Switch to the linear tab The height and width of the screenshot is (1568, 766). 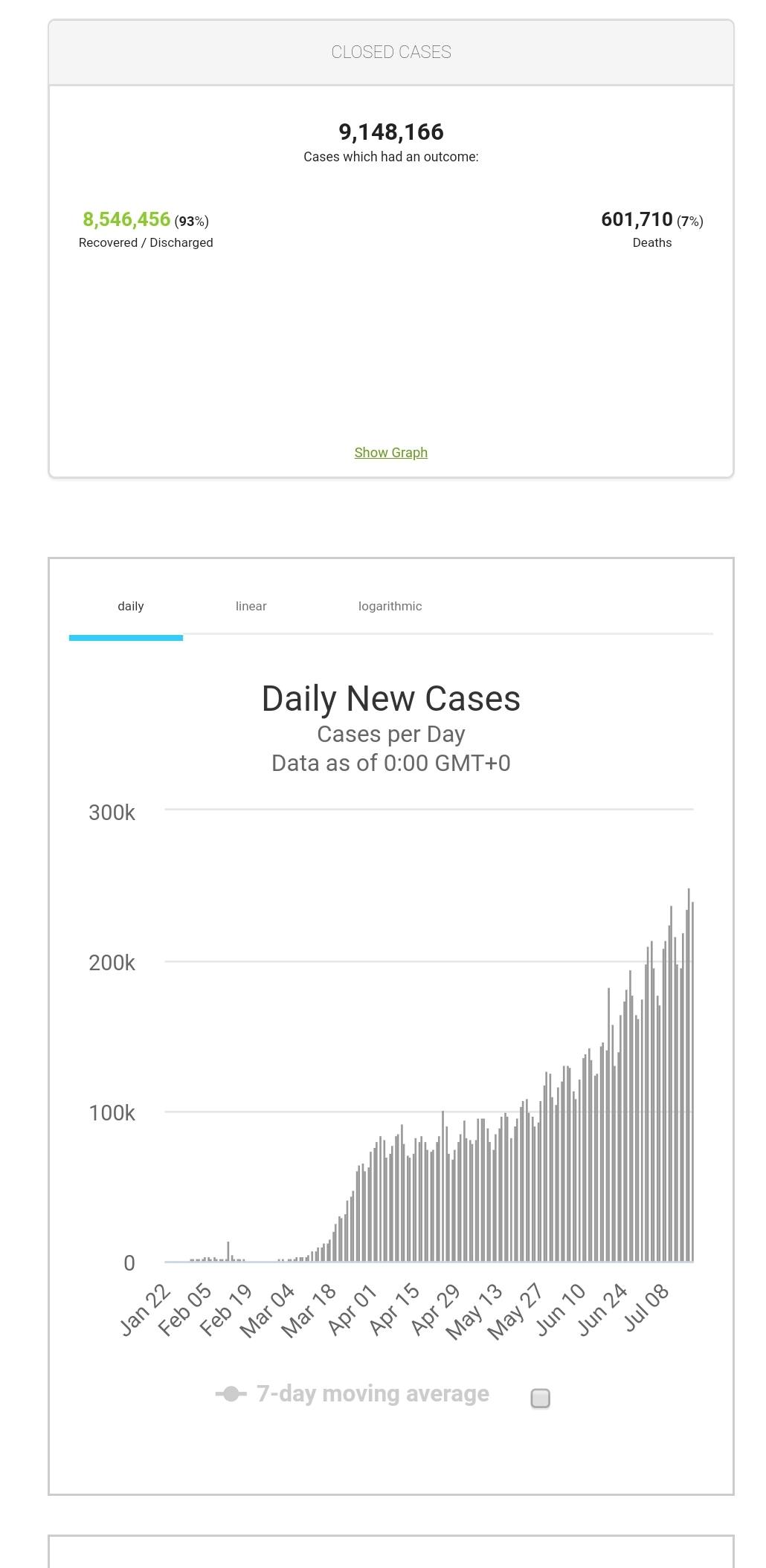tap(251, 606)
